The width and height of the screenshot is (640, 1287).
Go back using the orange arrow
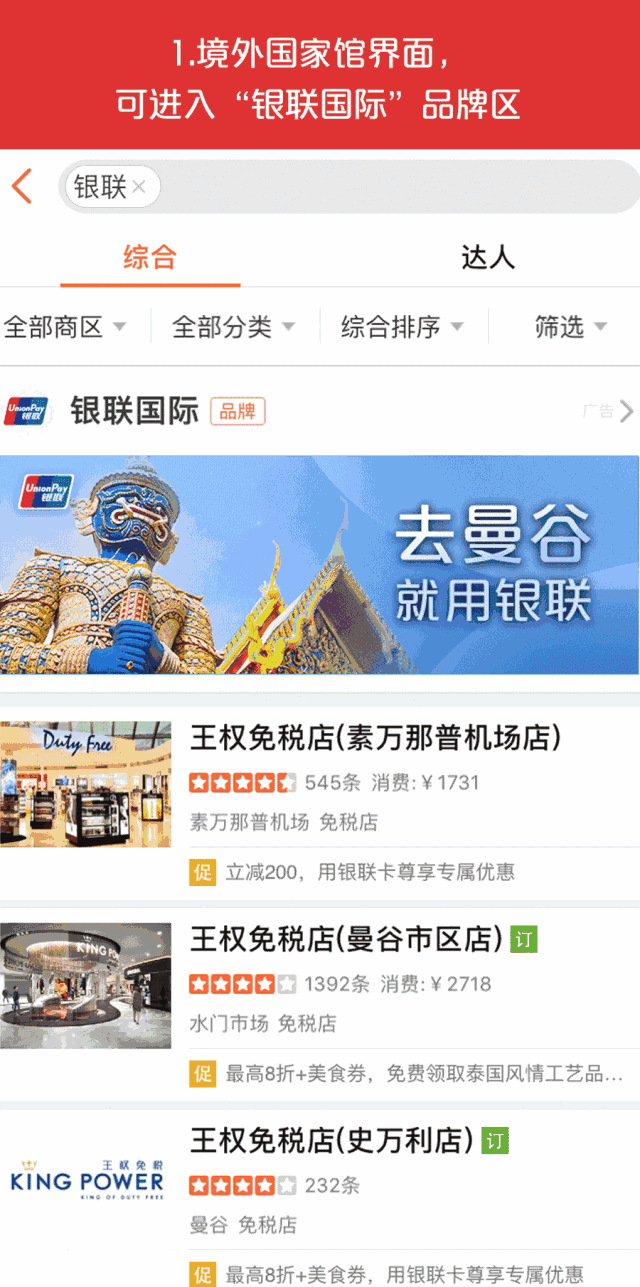click(22, 187)
